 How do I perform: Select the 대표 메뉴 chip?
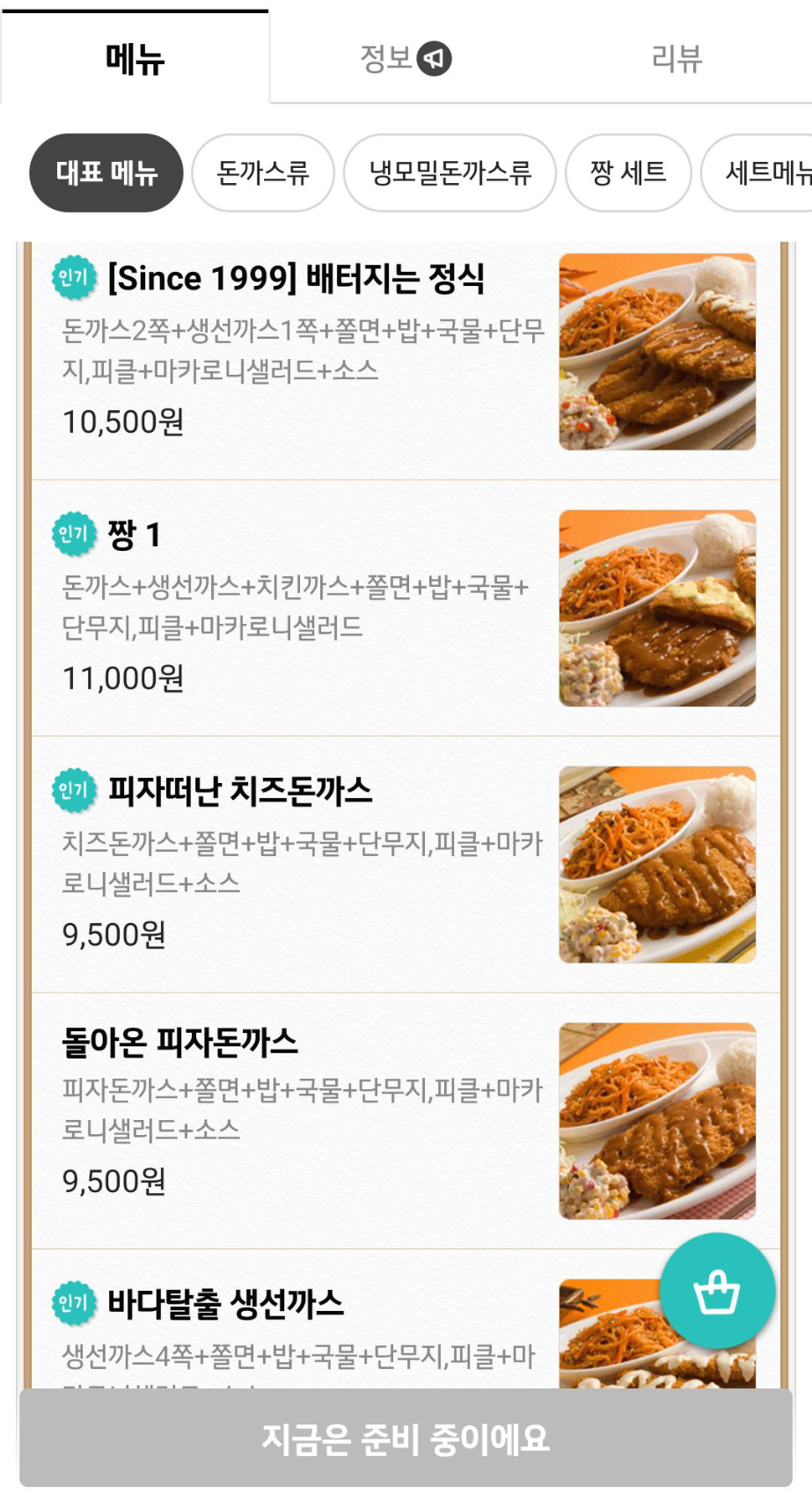click(x=106, y=172)
